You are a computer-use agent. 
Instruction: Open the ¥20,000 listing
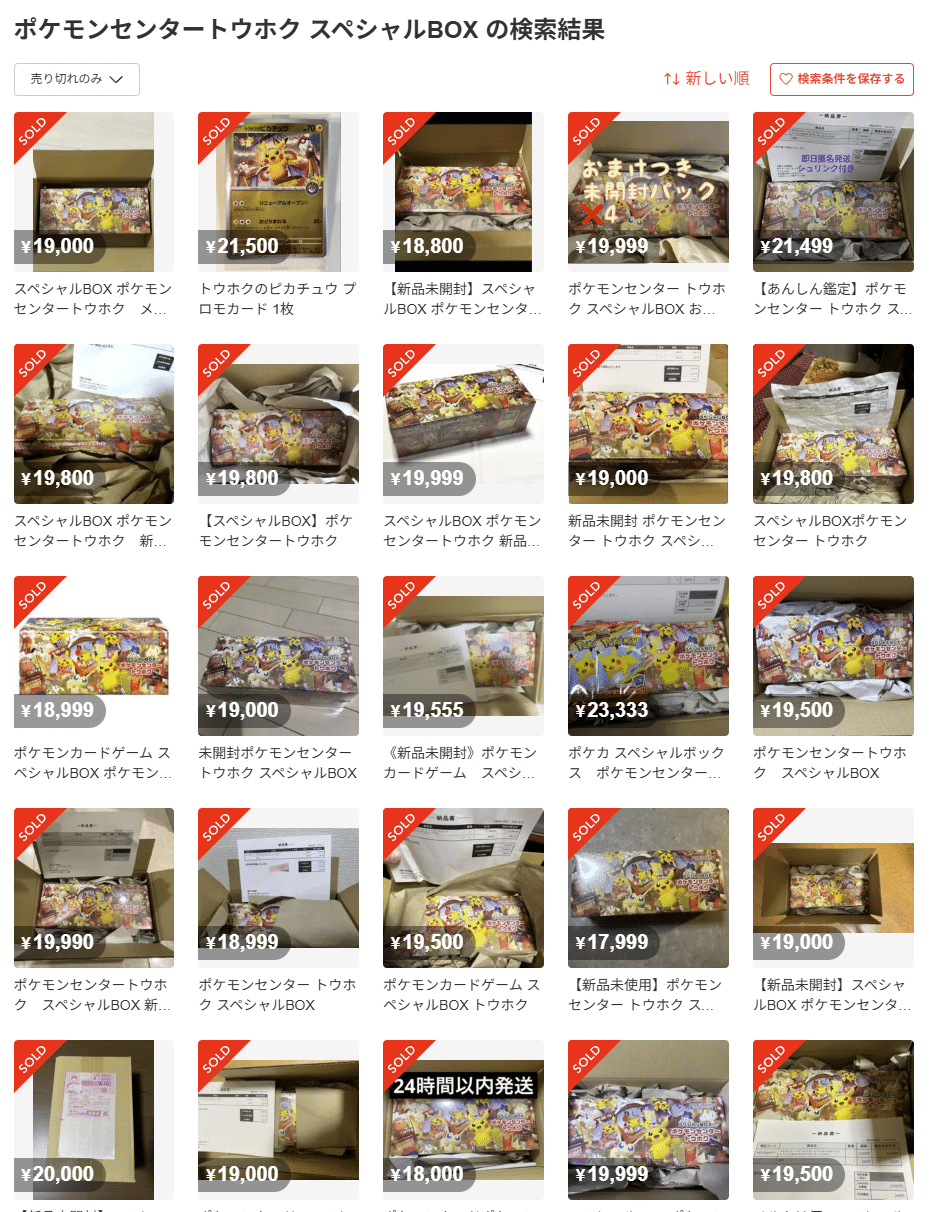[94, 1120]
